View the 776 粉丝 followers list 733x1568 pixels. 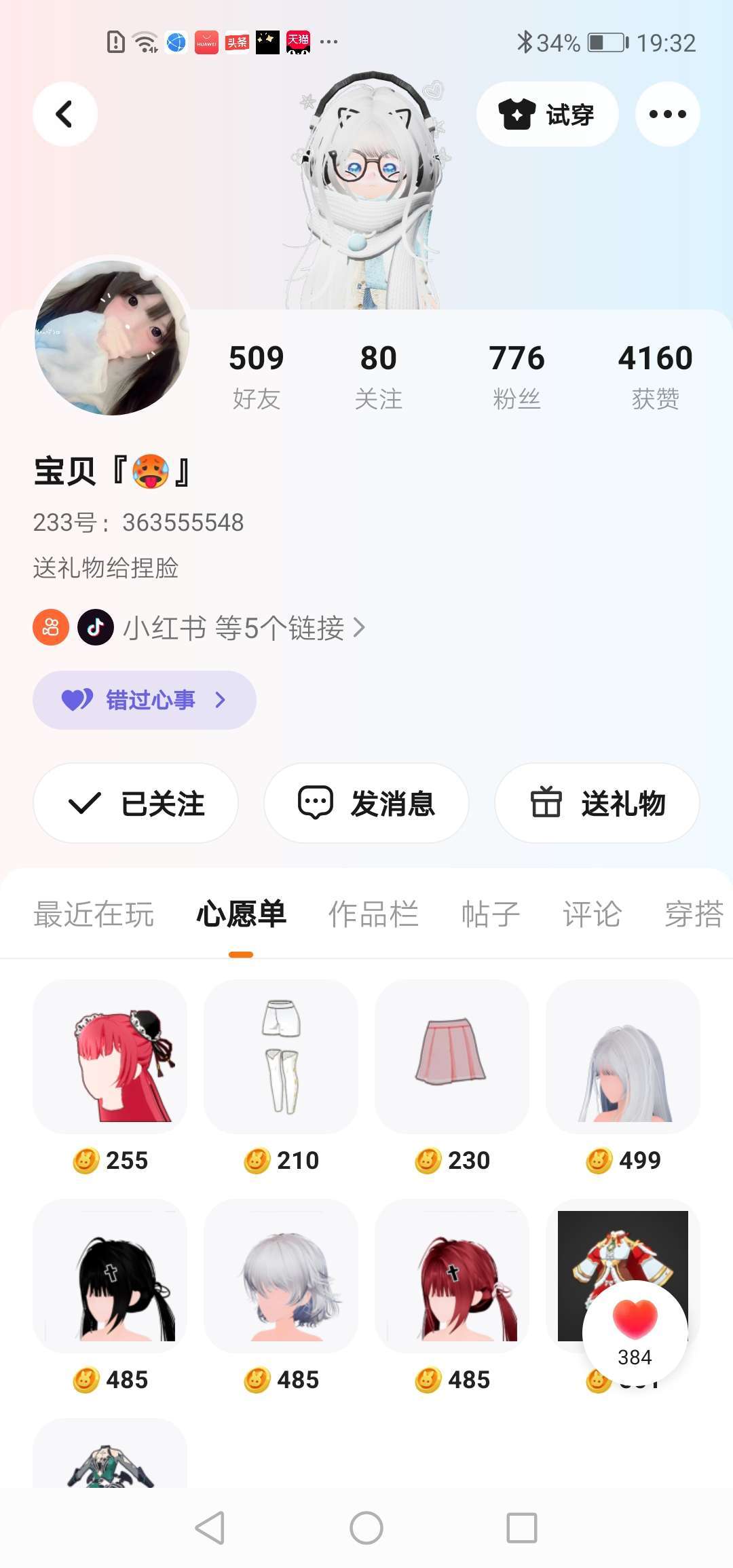[x=516, y=376]
